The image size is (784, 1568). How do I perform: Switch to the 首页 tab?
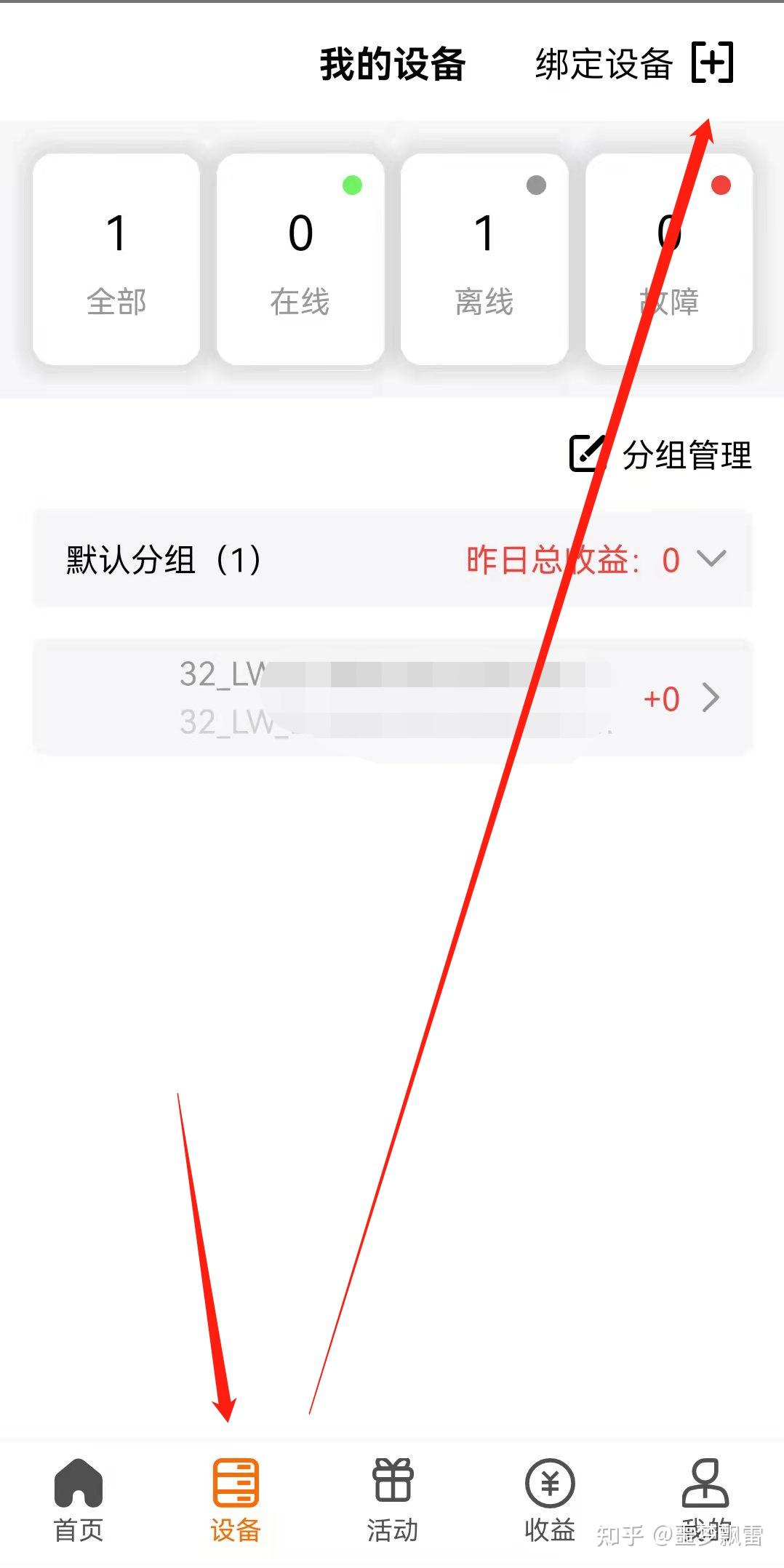point(79,1500)
